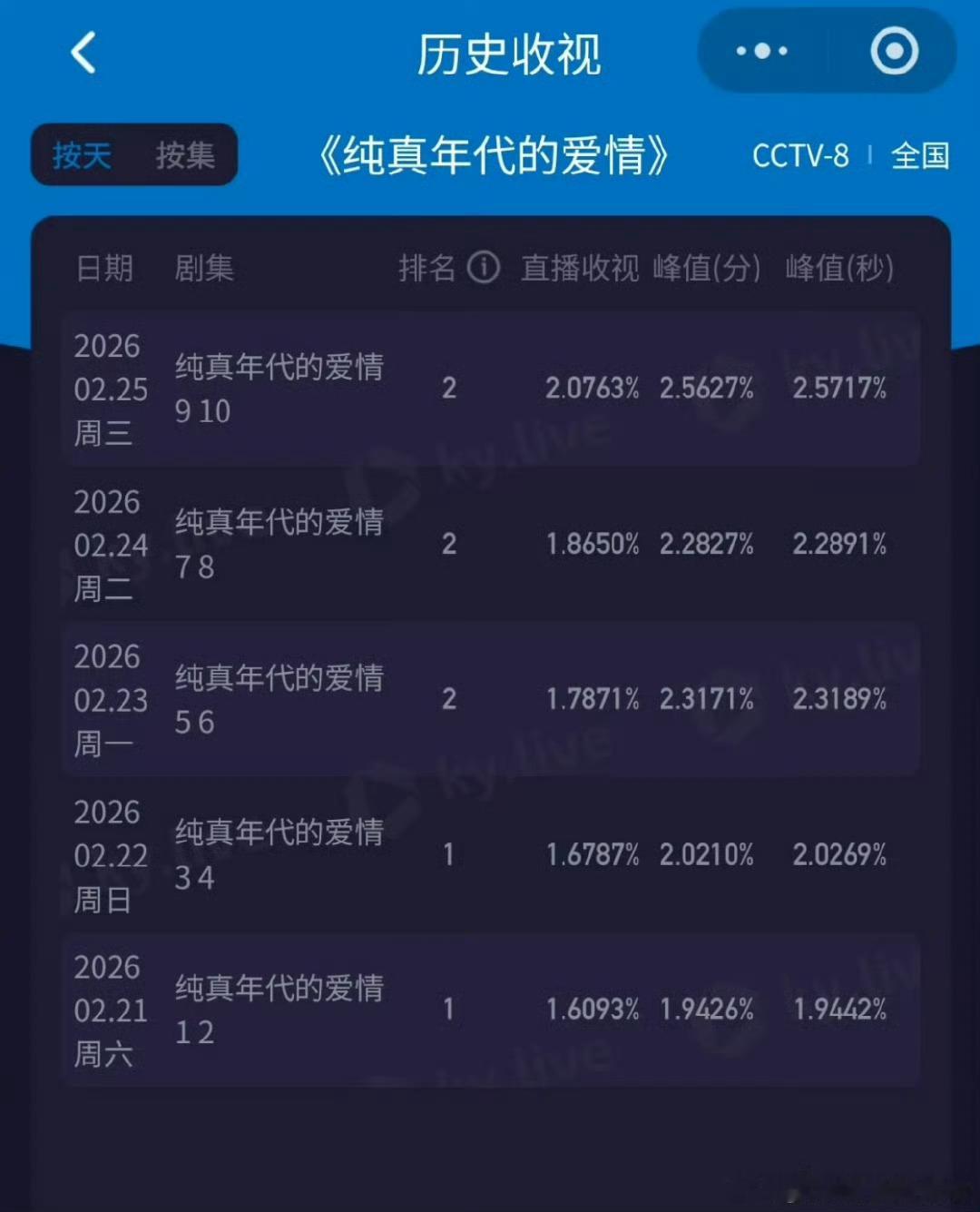This screenshot has width=980, height=1212.
Task: Select the episode 9 10 entry
Action: click(280, 389)
